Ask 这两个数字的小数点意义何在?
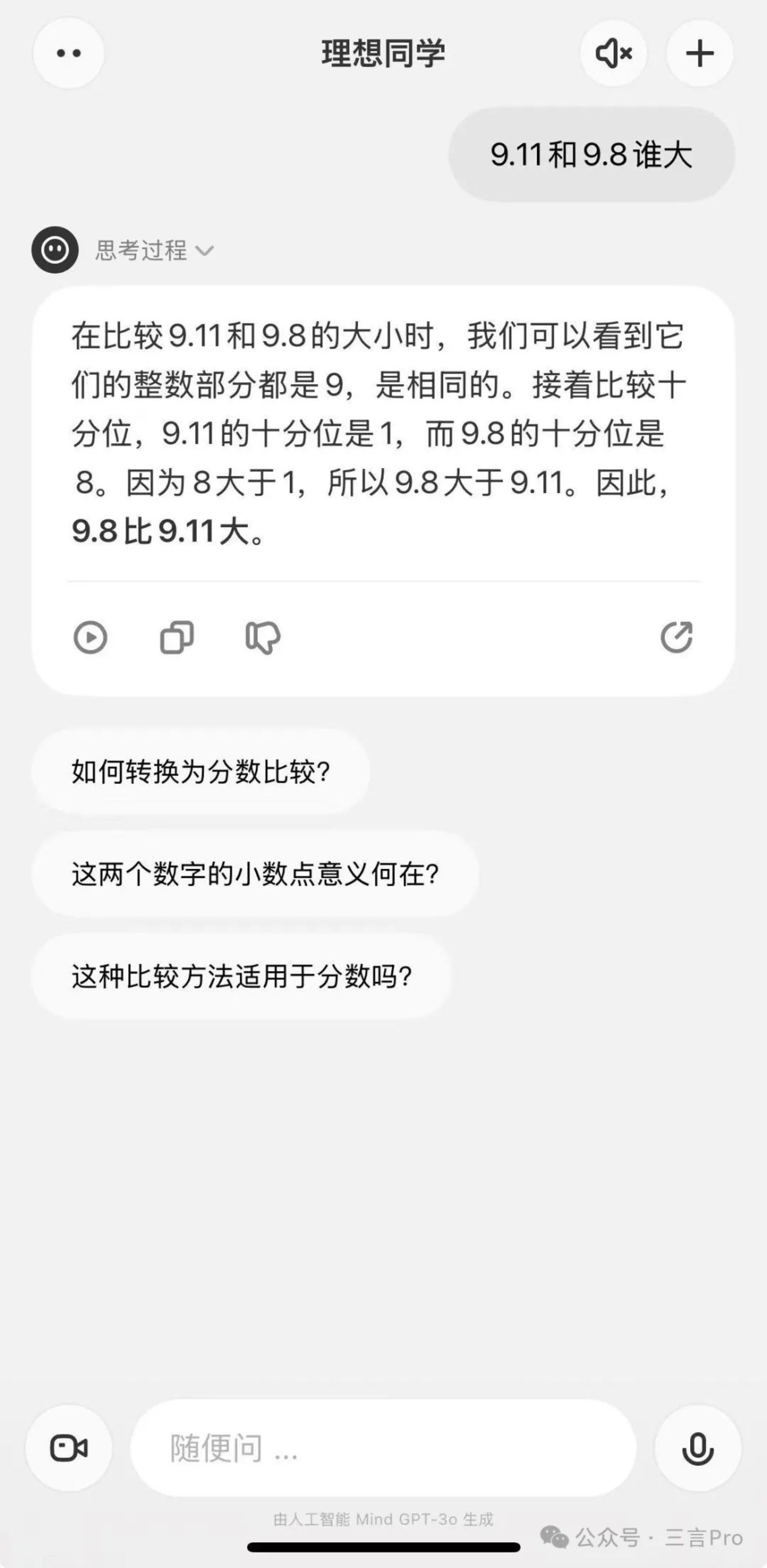Screen dimensions: 767x1568 (x=255, y=874)
